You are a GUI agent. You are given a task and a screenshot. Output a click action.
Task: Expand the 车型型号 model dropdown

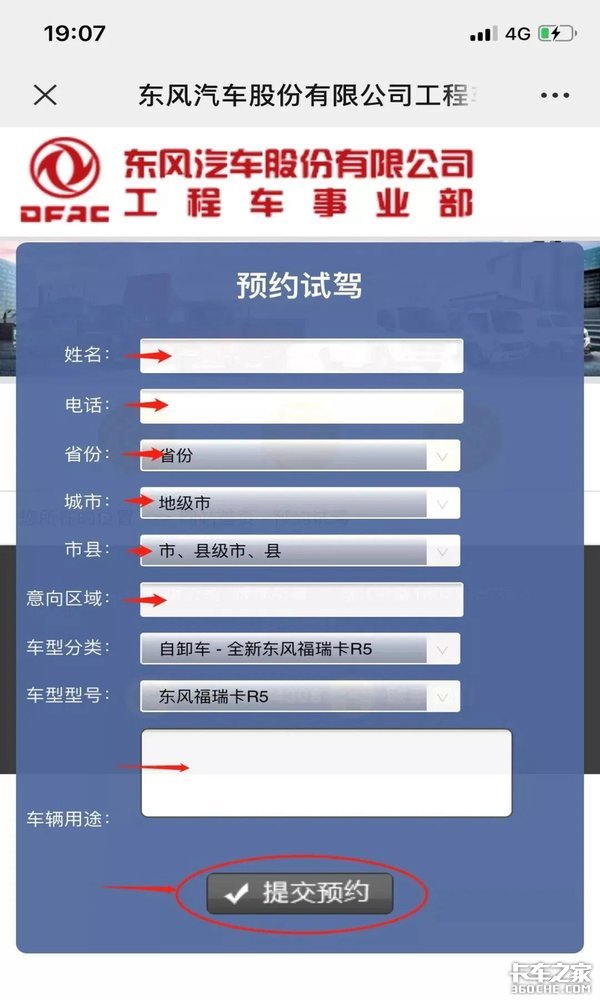[300, 696]
